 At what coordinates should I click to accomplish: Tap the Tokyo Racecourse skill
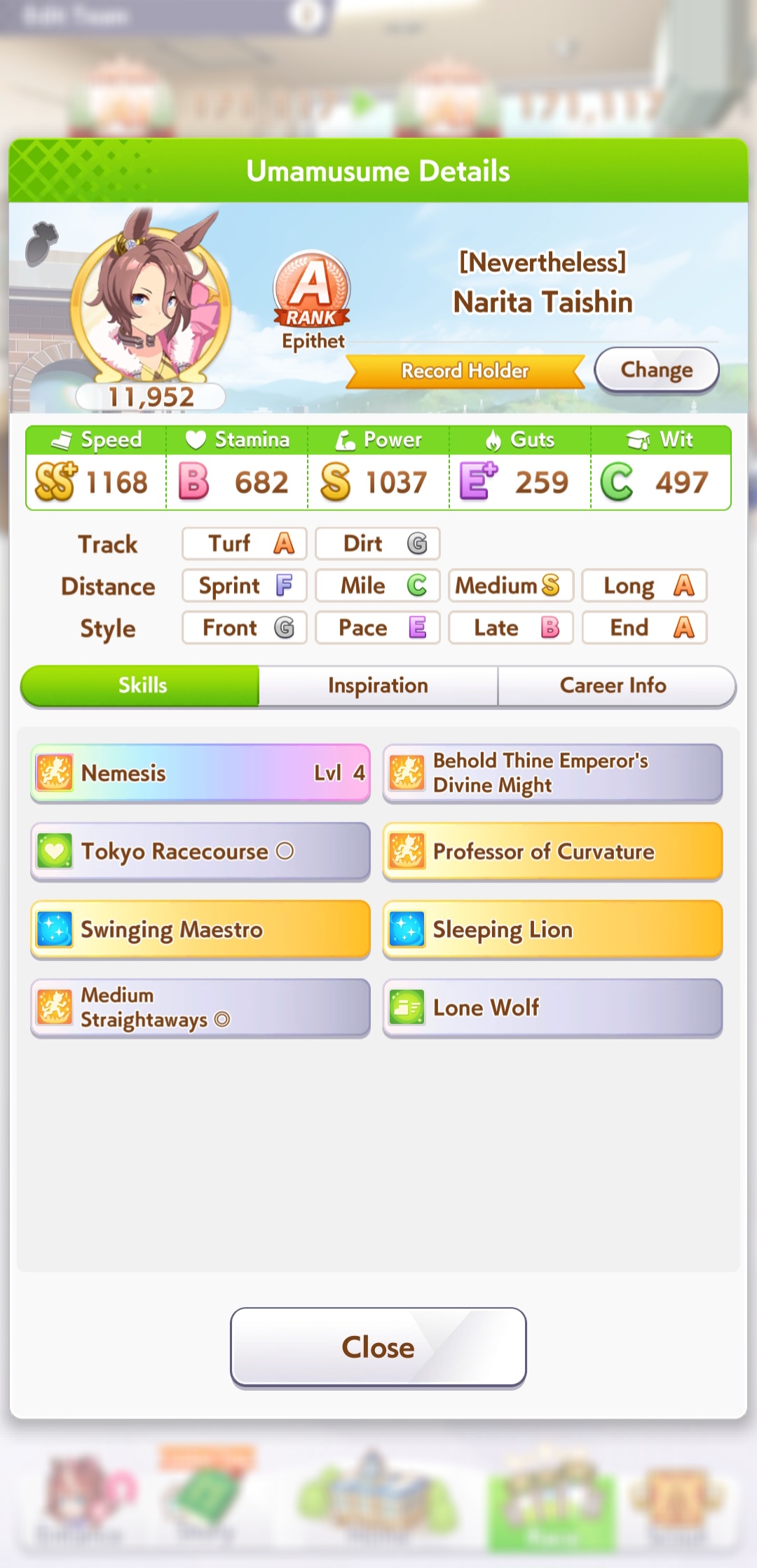click(200, 852)
